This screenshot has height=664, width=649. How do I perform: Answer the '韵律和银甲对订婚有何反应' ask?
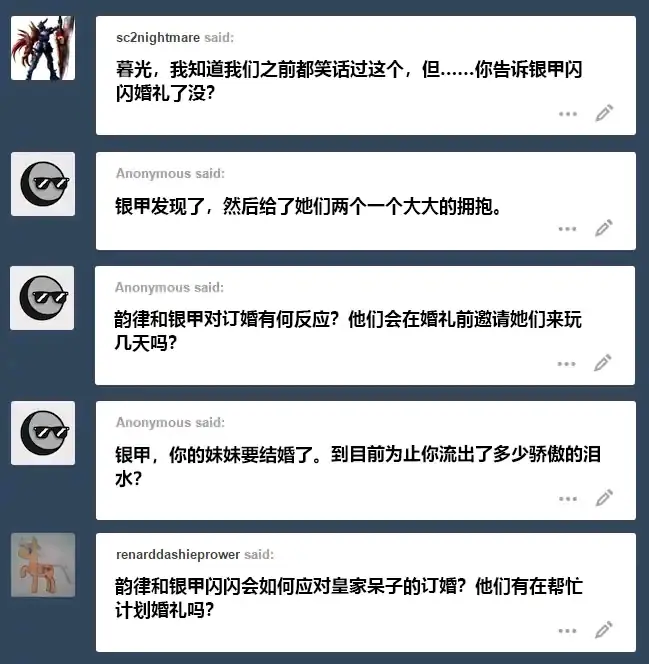point(604,363)
